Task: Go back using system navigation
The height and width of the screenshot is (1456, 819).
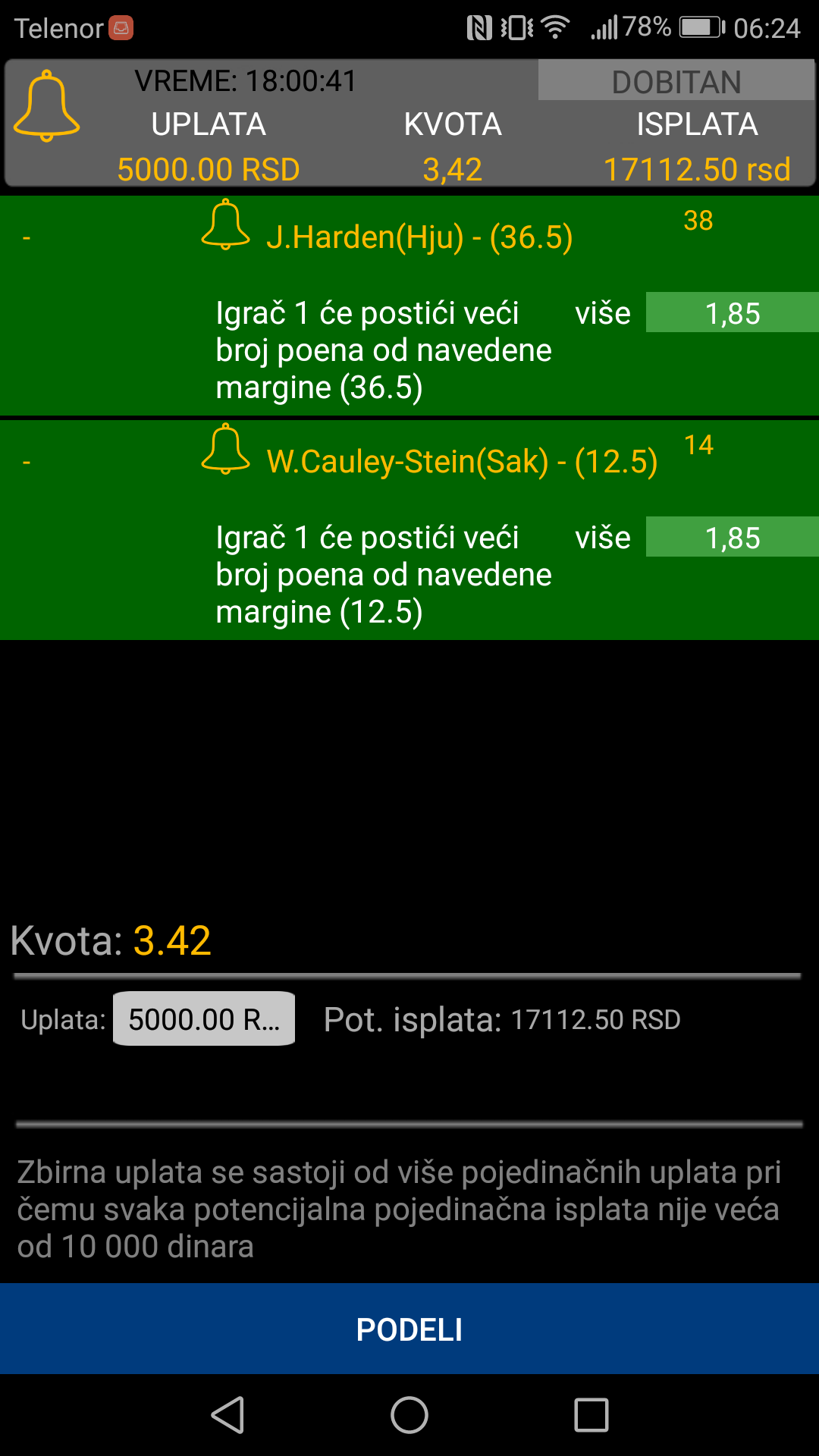Action: [x=227, y=1415]
